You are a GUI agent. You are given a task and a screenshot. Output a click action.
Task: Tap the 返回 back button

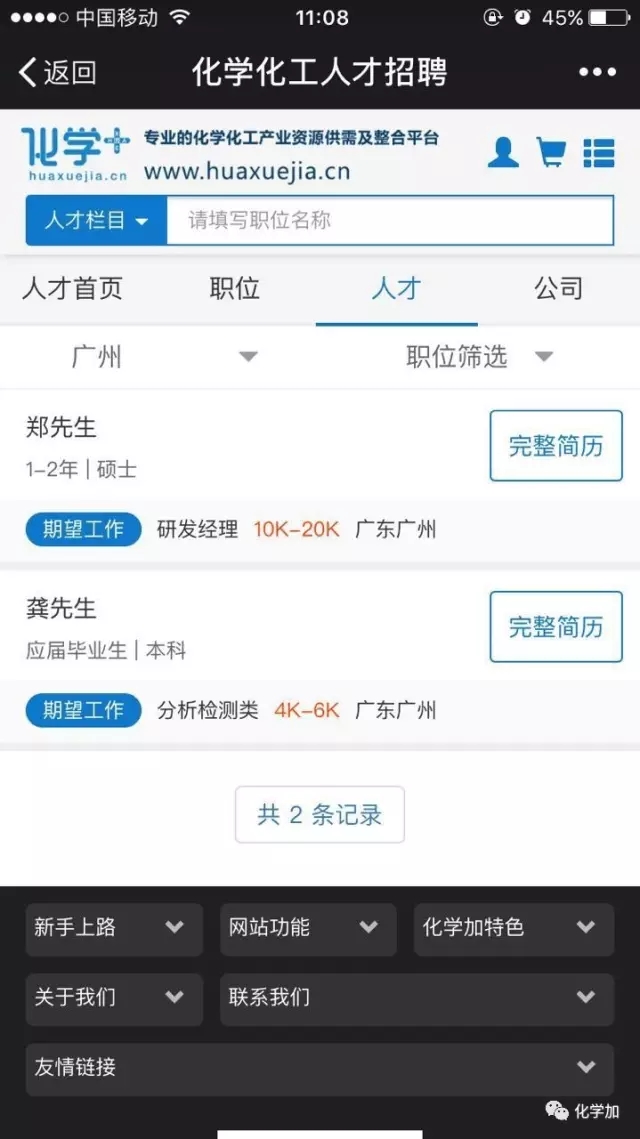pos(58,72)
